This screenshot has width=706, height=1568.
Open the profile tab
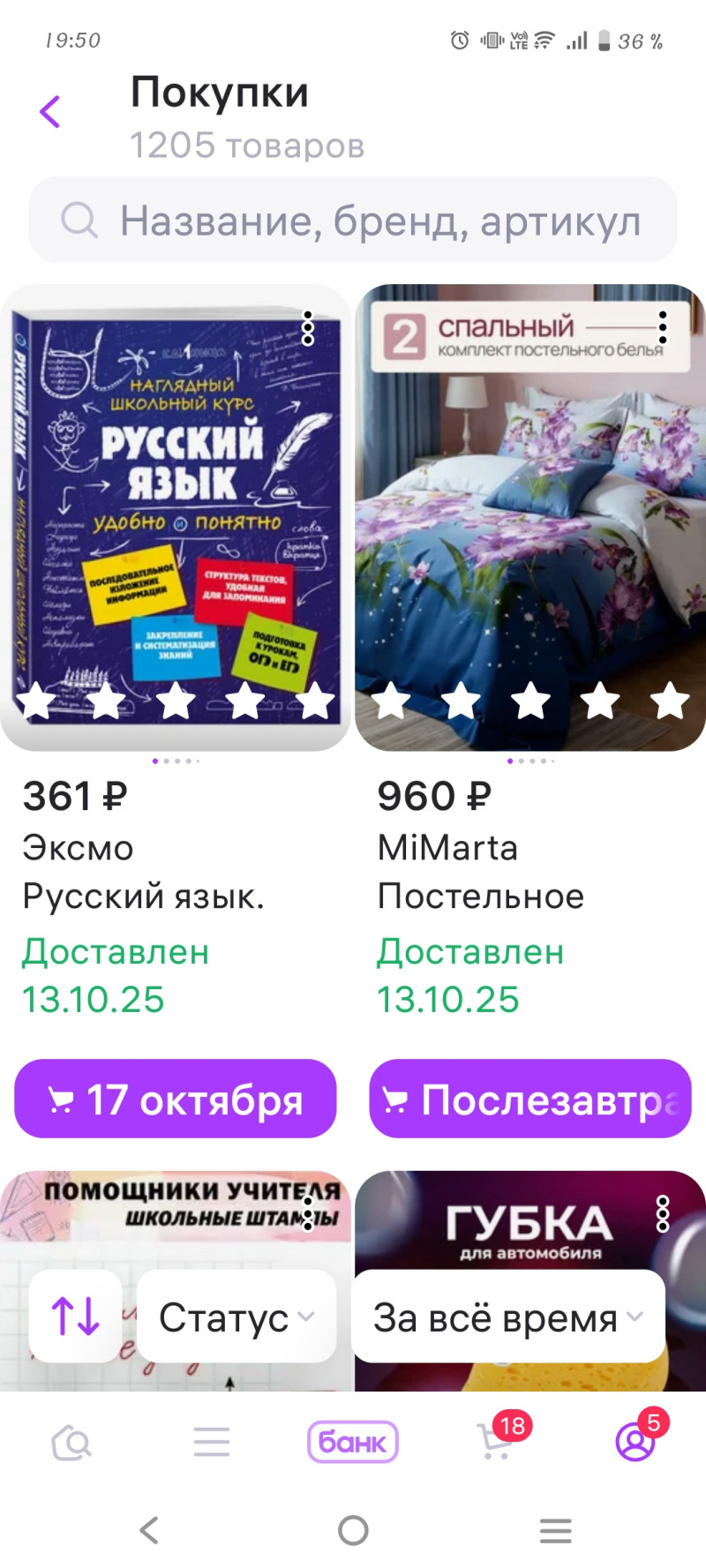[x=635, y=1443]
